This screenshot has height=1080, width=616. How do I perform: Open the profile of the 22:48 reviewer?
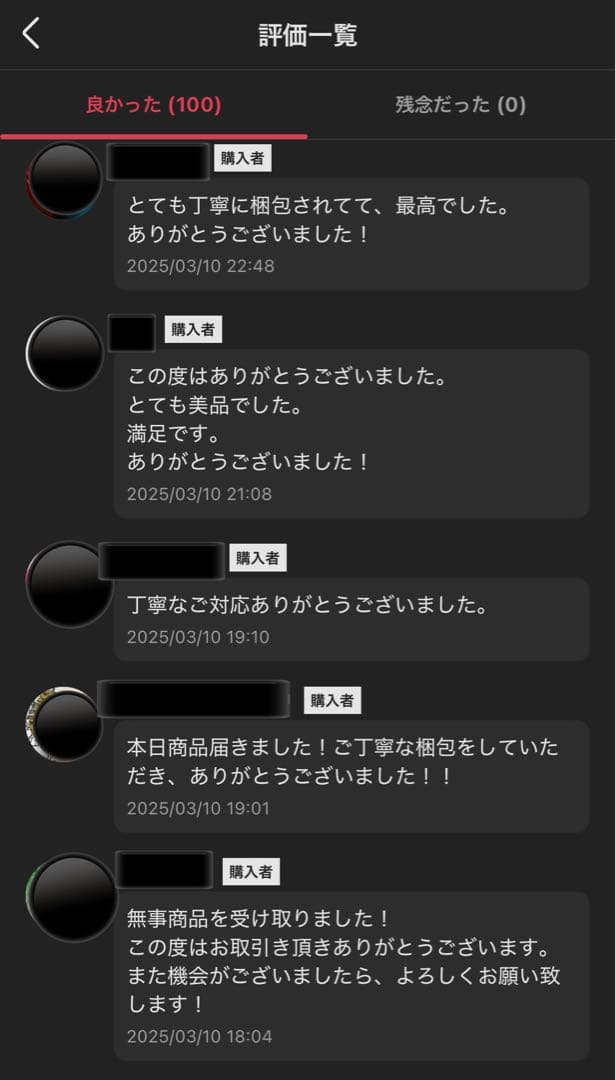64,180
